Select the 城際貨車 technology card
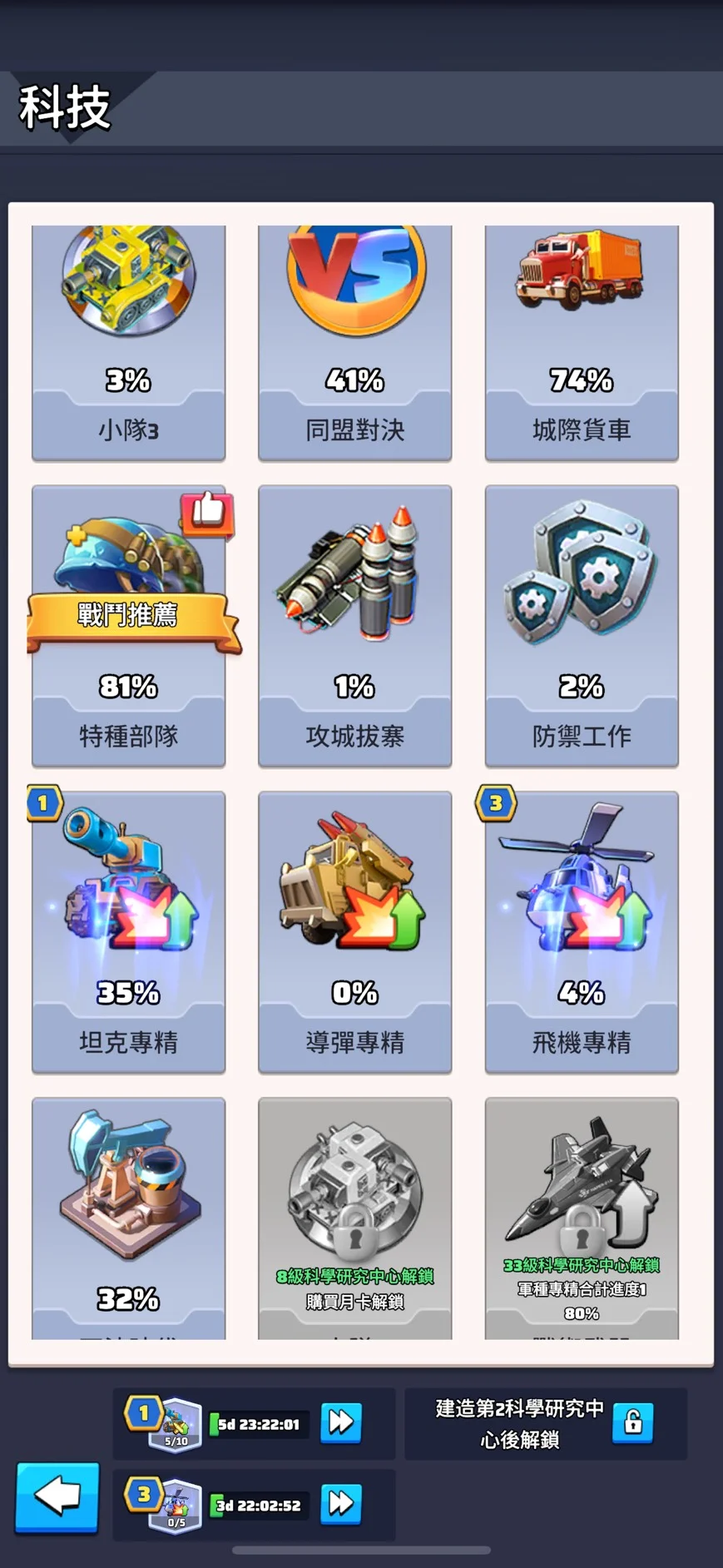Image resolution: width=723 pixels, height=1568 pixels. [x=581, y=341]
